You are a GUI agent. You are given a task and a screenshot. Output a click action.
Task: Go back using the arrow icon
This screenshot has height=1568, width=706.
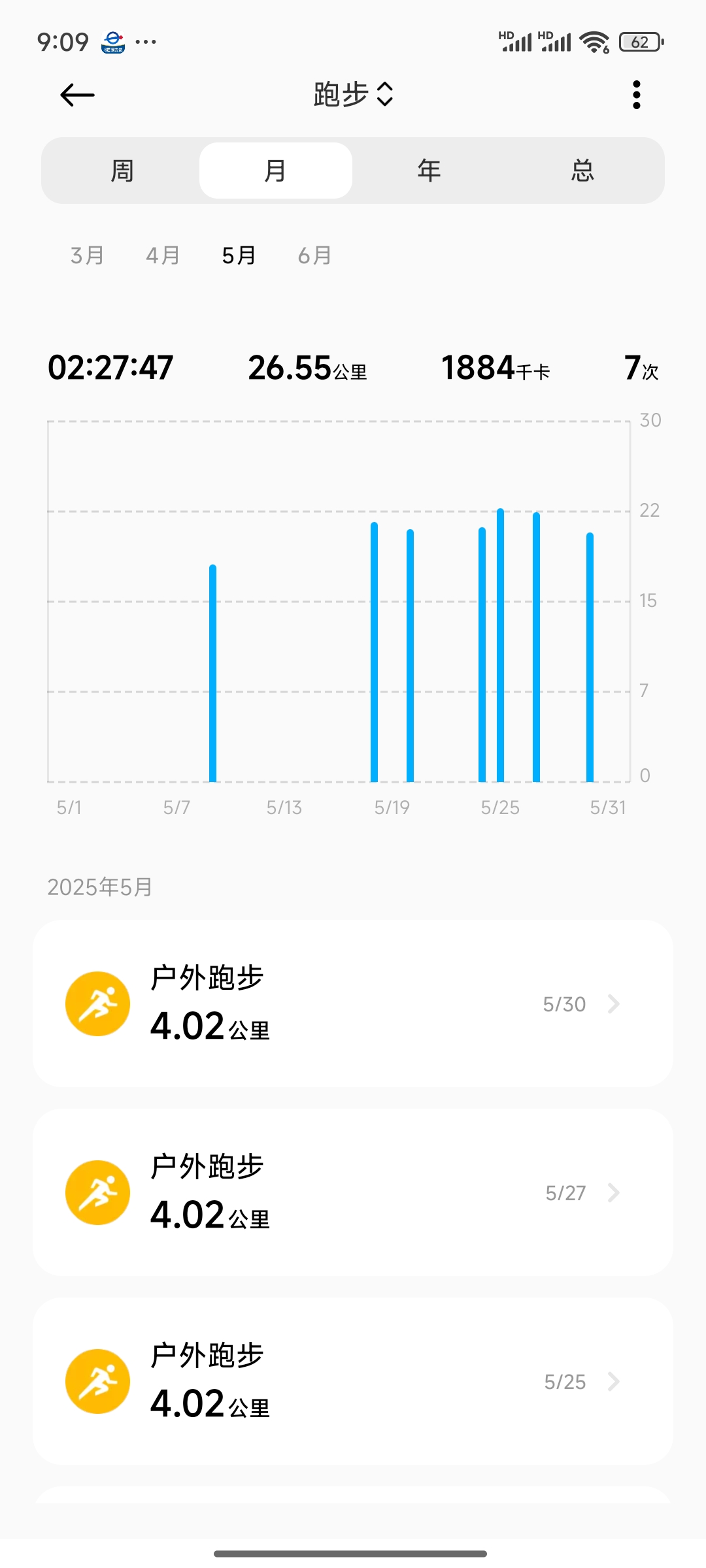click(77, 95)
